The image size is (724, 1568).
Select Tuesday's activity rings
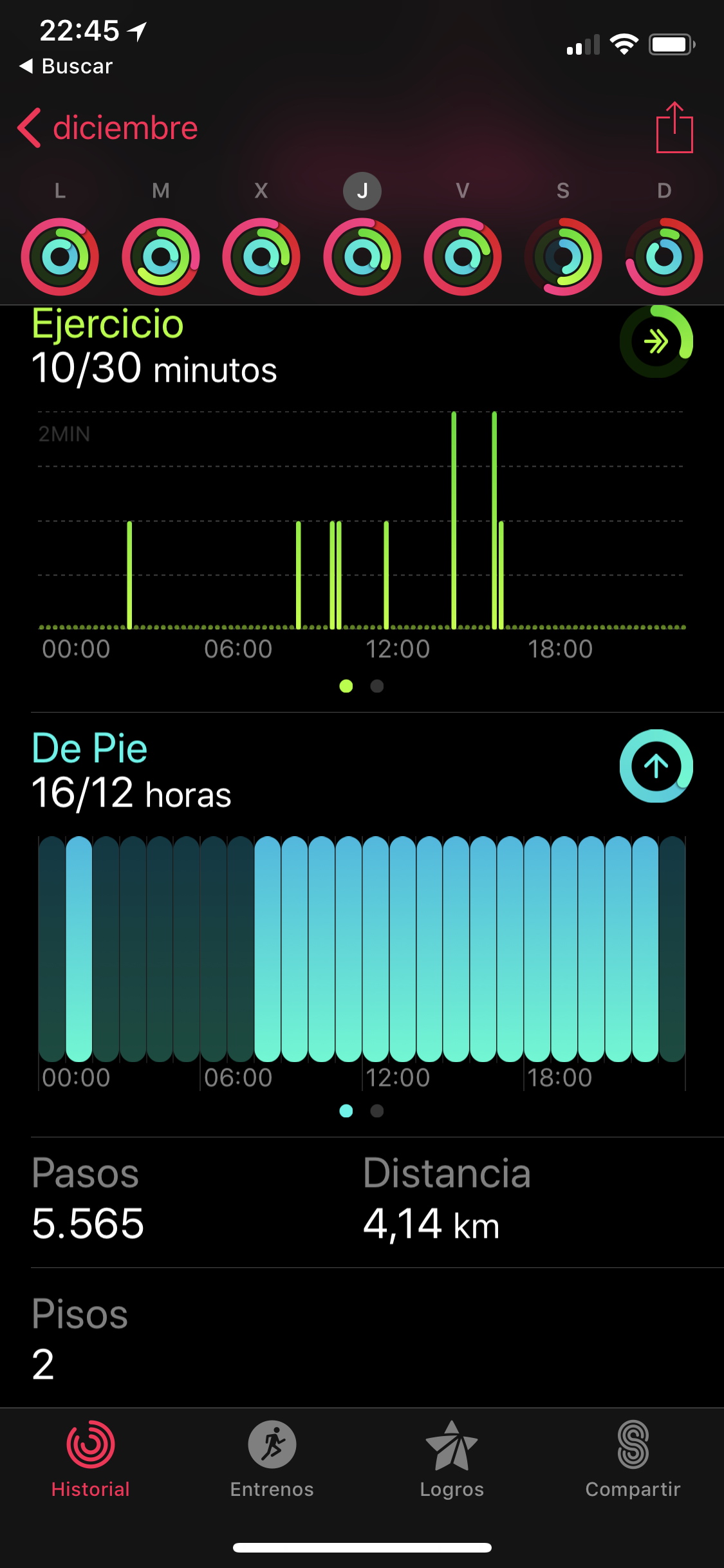pos(161,257)
